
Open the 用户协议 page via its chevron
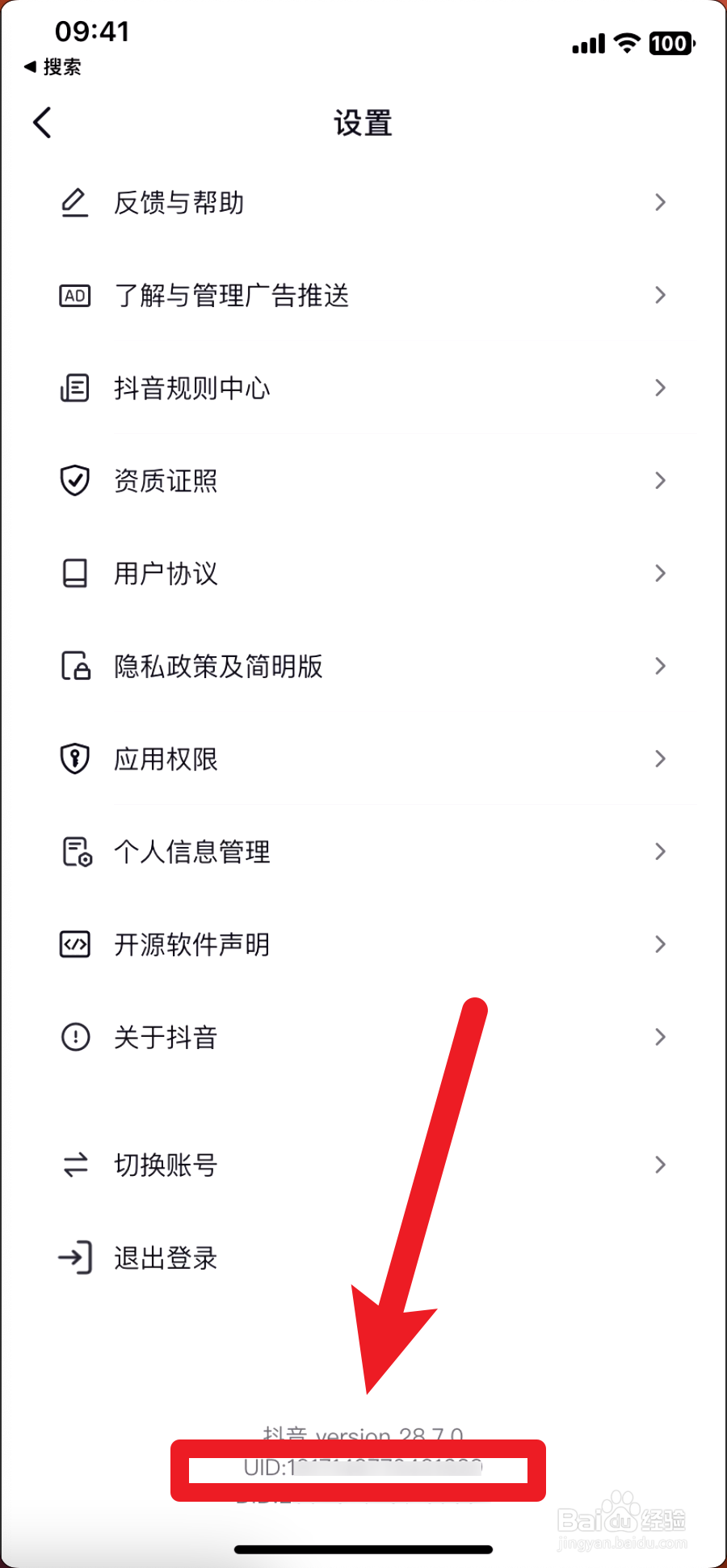(661, 573)
